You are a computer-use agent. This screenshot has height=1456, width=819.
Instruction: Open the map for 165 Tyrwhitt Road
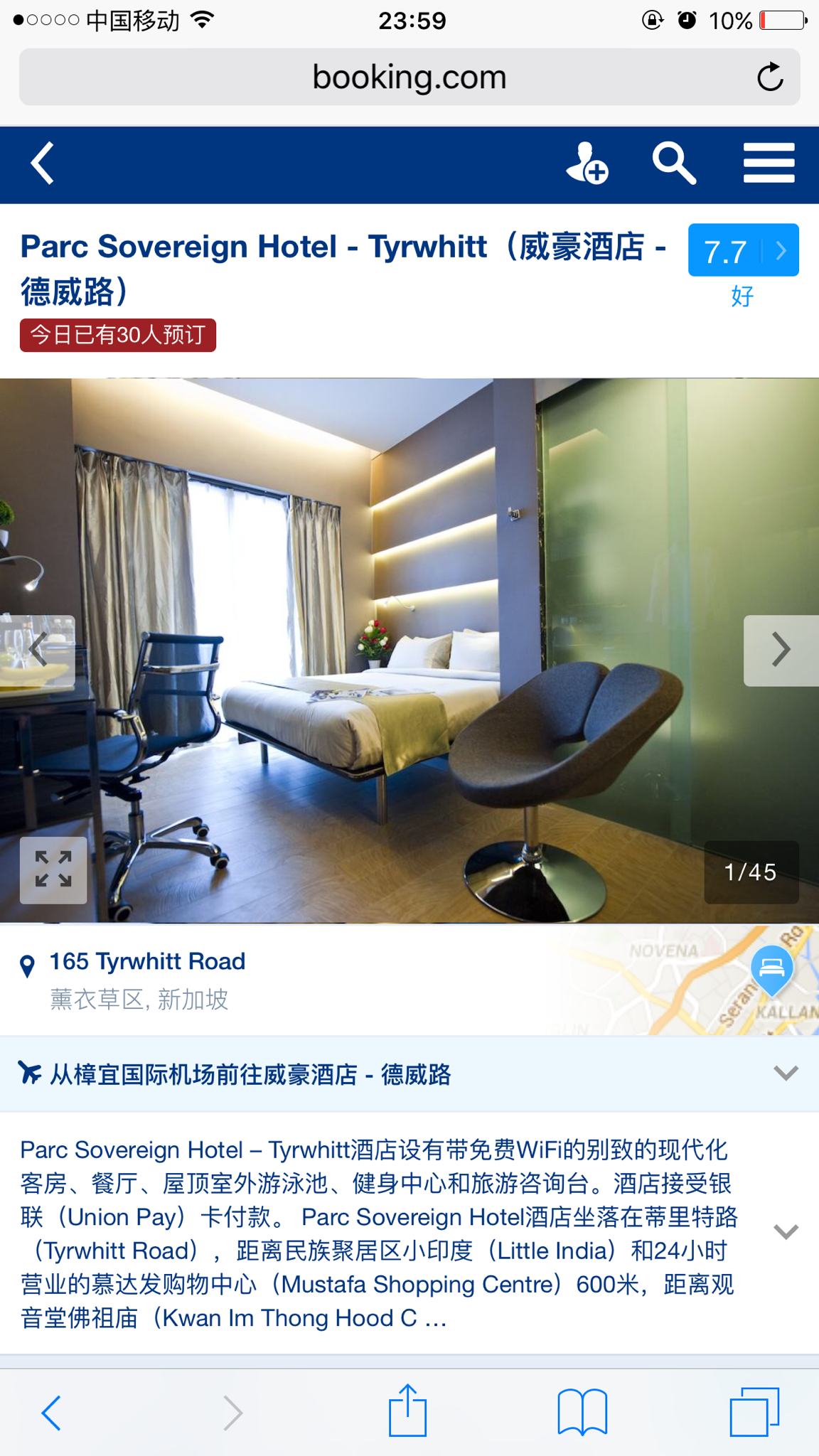click(682, 980)
